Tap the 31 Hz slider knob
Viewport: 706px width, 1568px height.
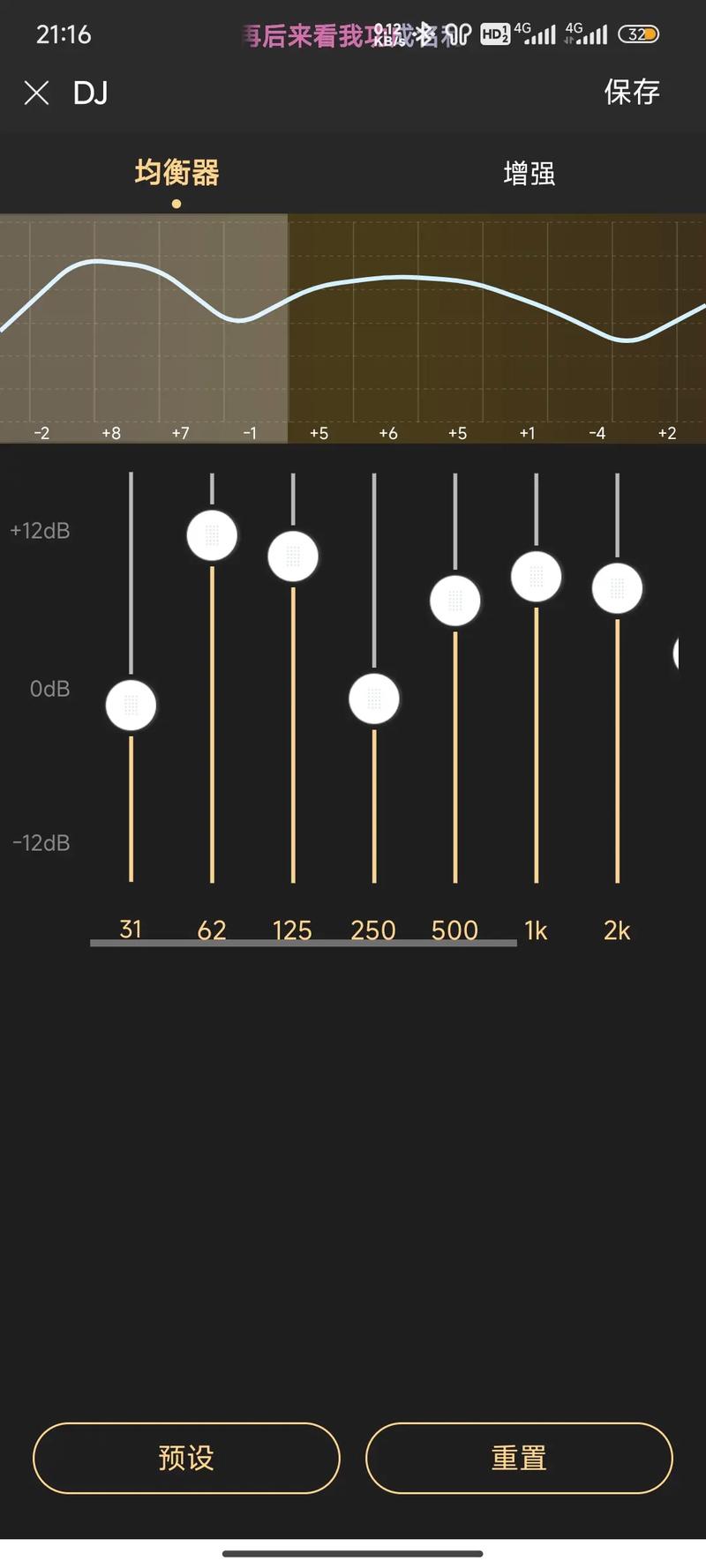131,706
